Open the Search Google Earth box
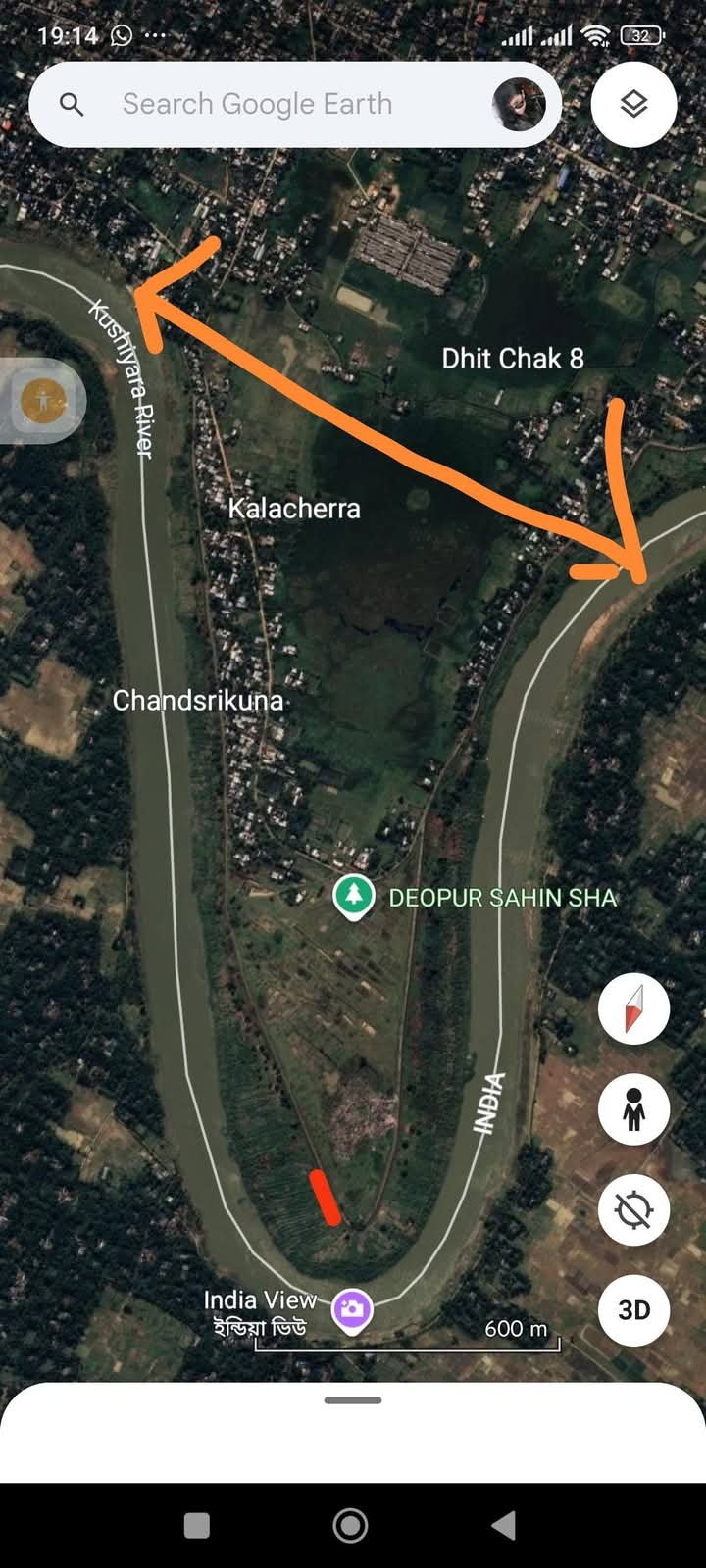This screenshot has width=706, height=1568. (x=257, y=104)
